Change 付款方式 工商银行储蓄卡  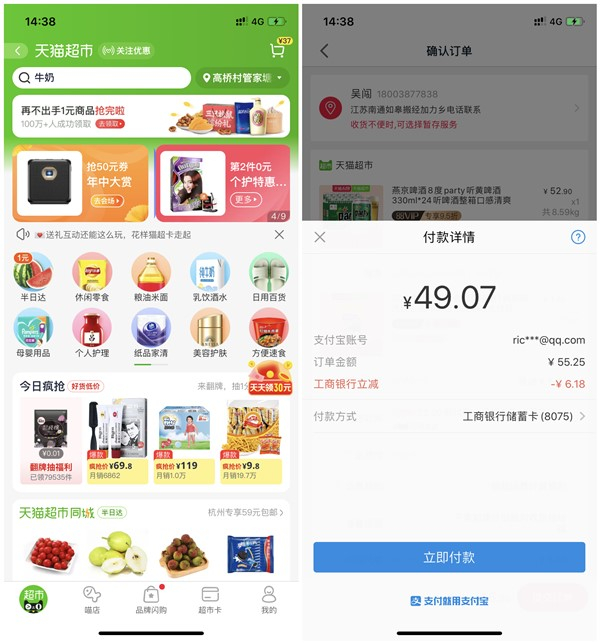520,416
